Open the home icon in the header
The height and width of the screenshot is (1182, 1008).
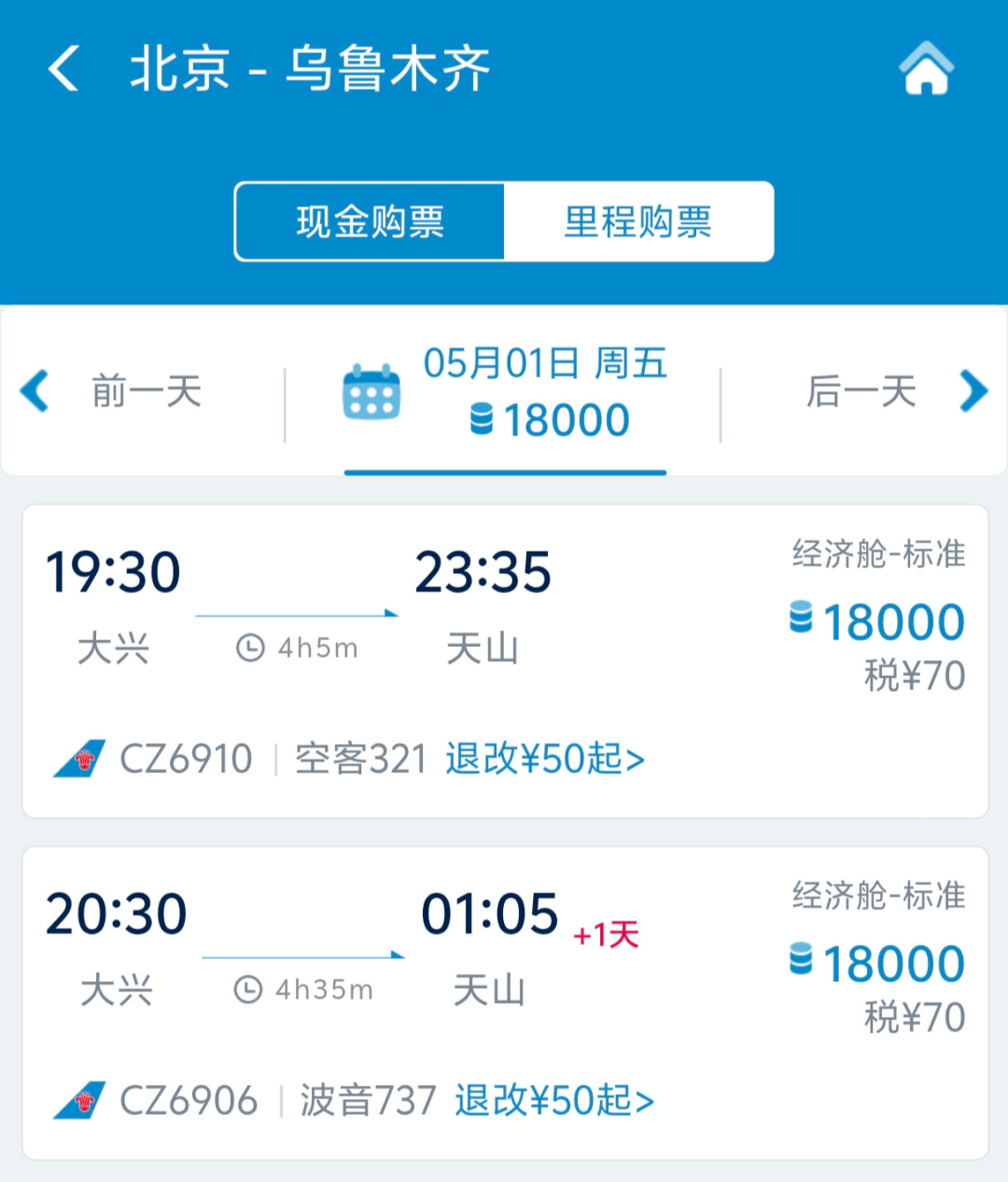(x=926, y=69)
